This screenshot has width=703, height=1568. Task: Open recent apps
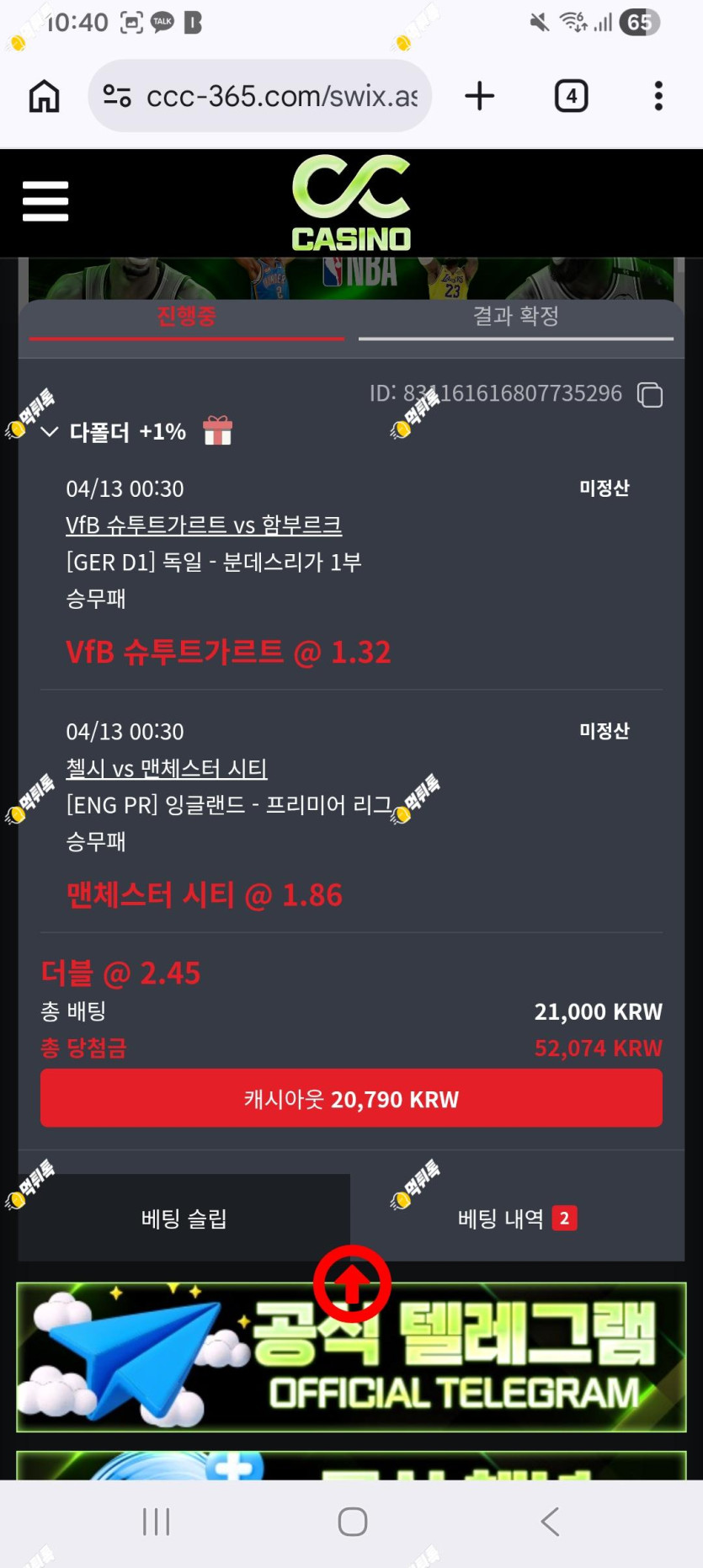pos(156,1522)
